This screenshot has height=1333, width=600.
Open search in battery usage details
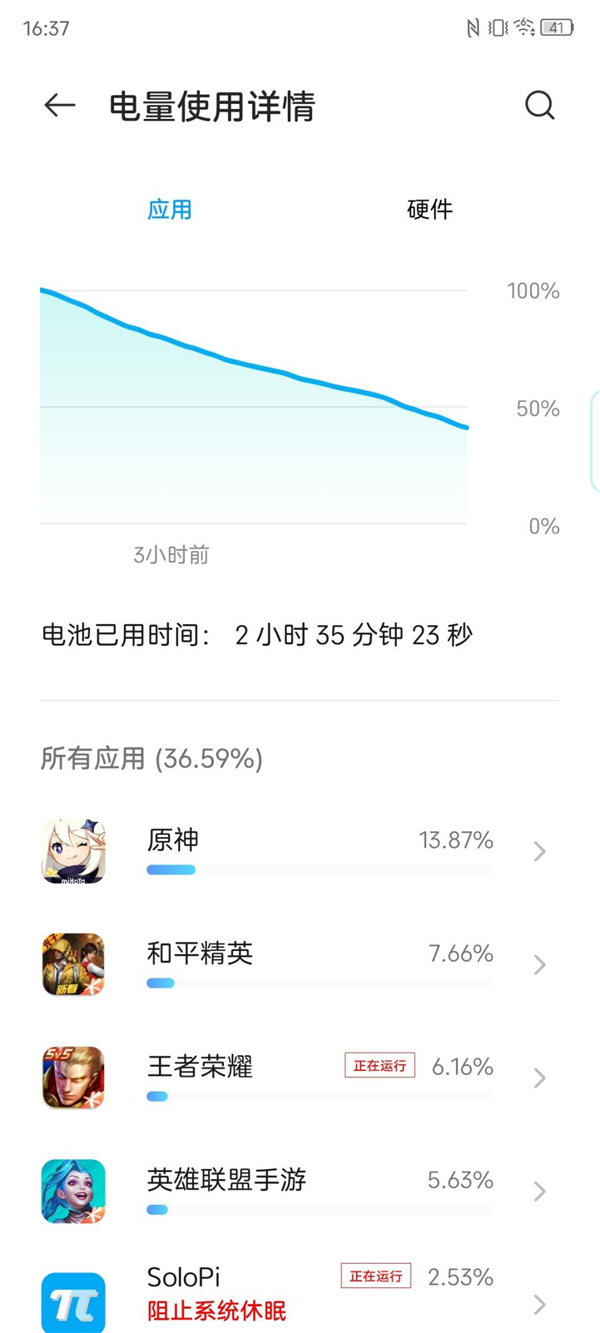pyautogui.click(x=539, y=106)
